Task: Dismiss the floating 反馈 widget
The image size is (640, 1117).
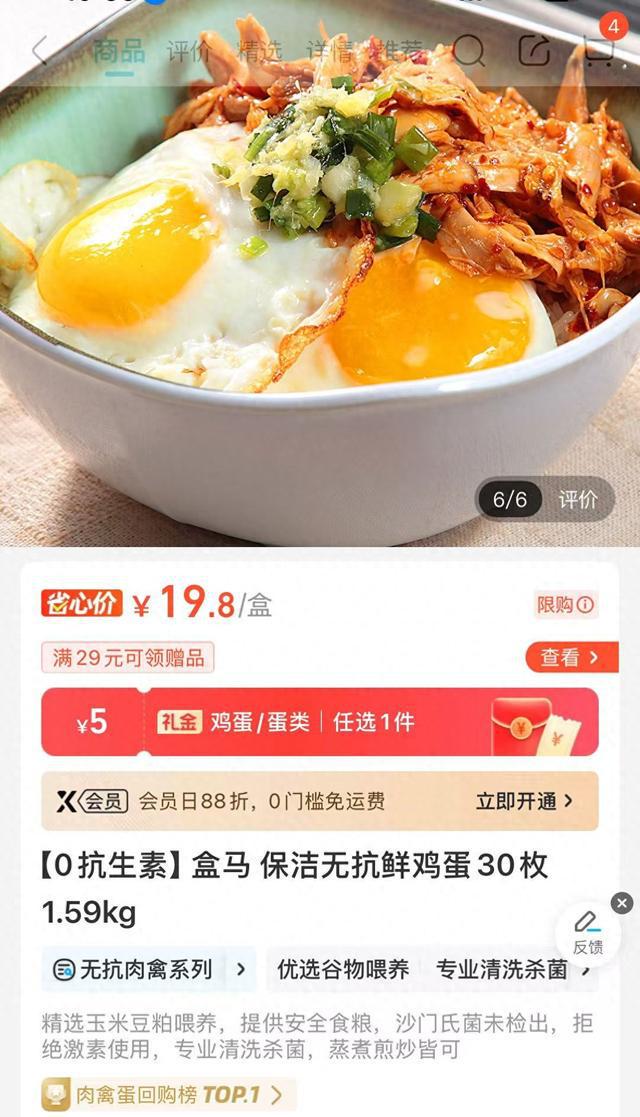Action: point(622,903)
